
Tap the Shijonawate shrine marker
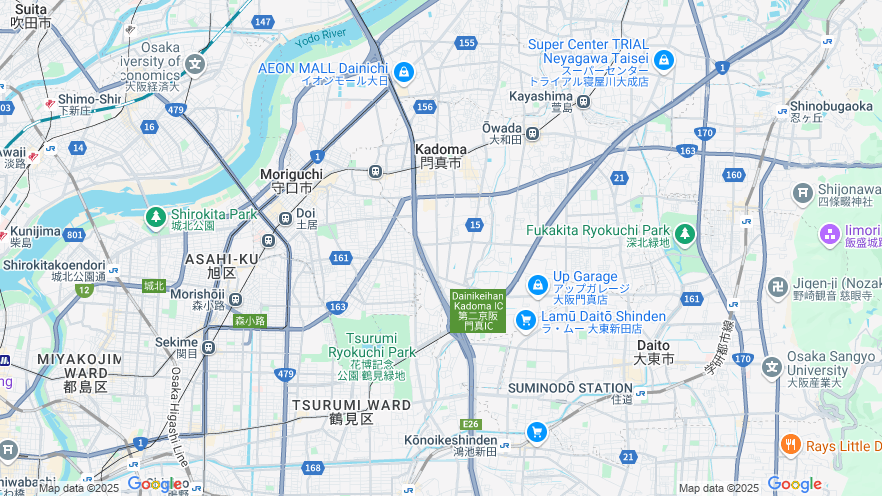pyautogui.click(x=802, y=193)
